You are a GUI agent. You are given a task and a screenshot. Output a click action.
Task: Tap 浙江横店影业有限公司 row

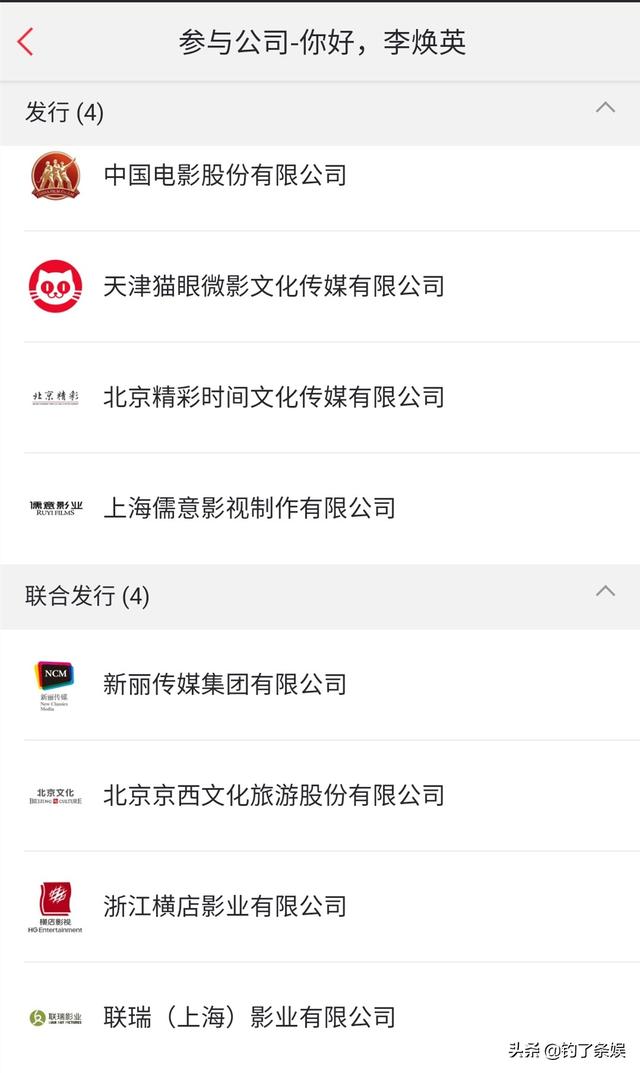225,906
